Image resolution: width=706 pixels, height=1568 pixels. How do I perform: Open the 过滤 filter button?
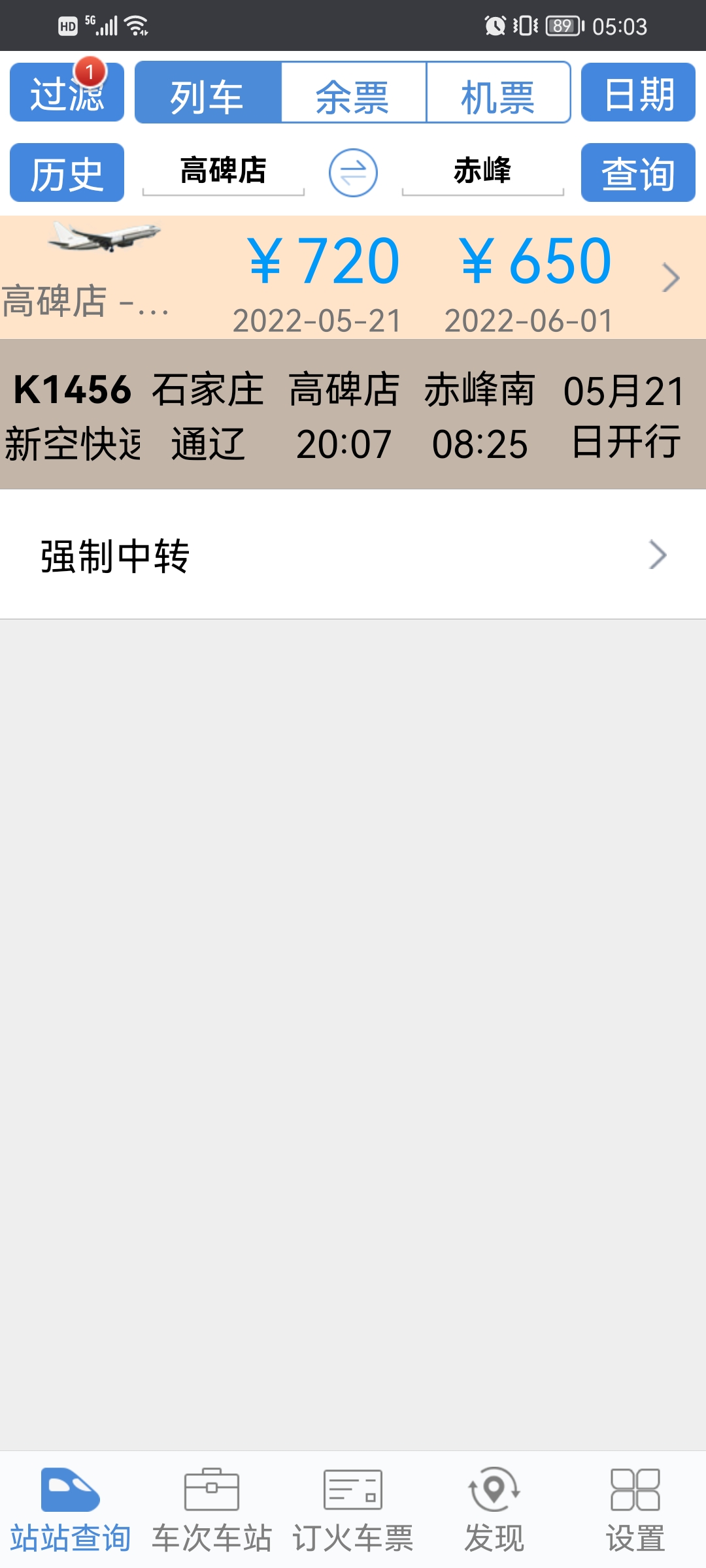[67, 92]
